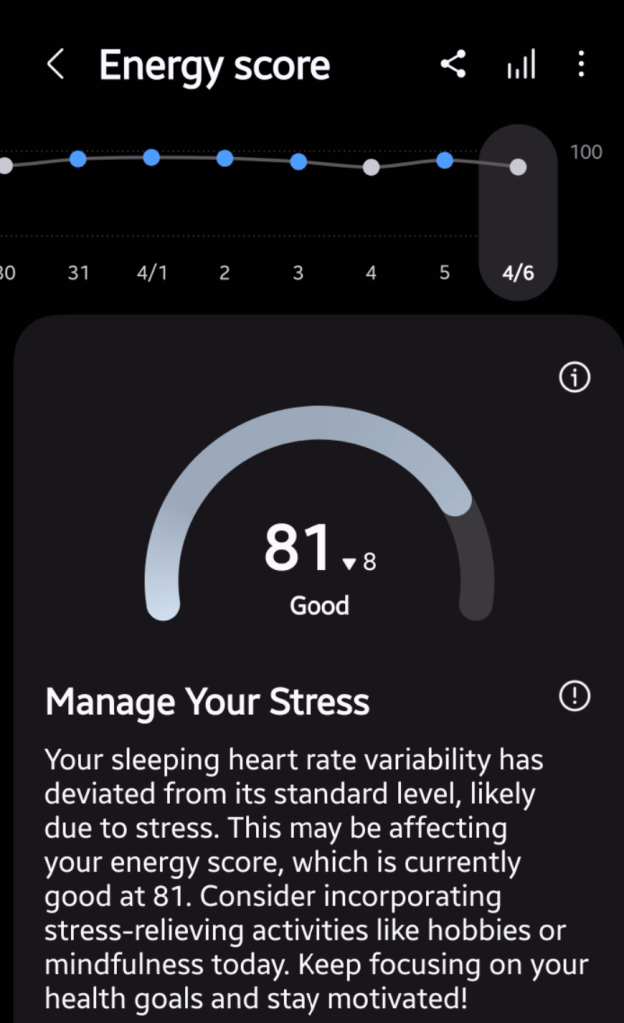Open the energy score info icon
Screen dimensions: 624x1023
(x=574, y=377)
